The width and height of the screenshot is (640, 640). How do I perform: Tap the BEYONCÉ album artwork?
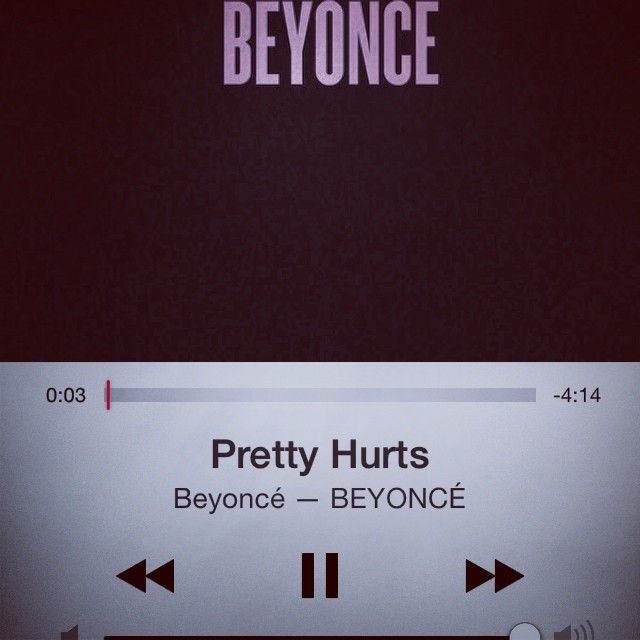[x=320, y=180]
